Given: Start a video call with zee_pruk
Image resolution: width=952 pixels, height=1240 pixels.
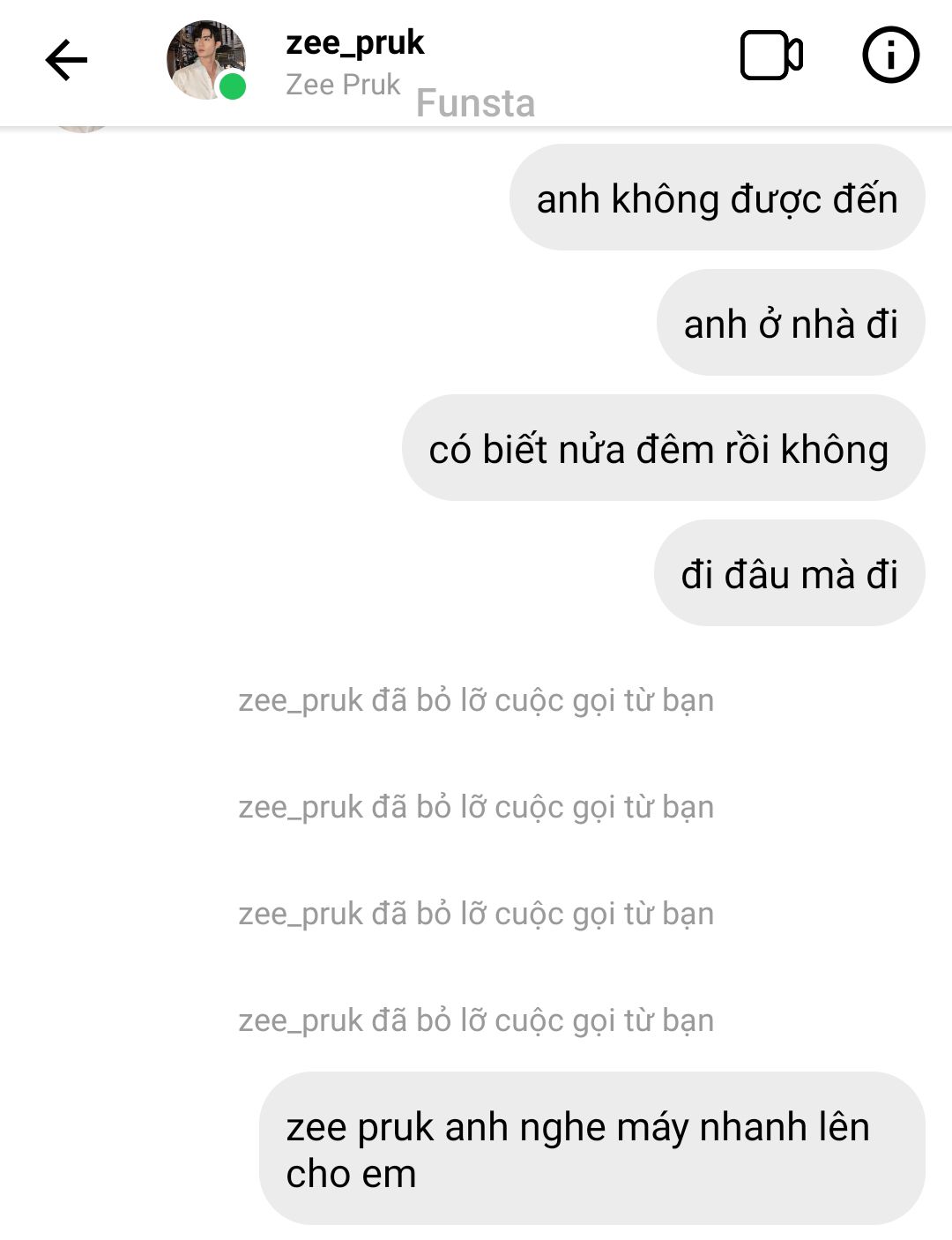Looking at the screenshot, I should pyautogui.click(x=771, y=56).
